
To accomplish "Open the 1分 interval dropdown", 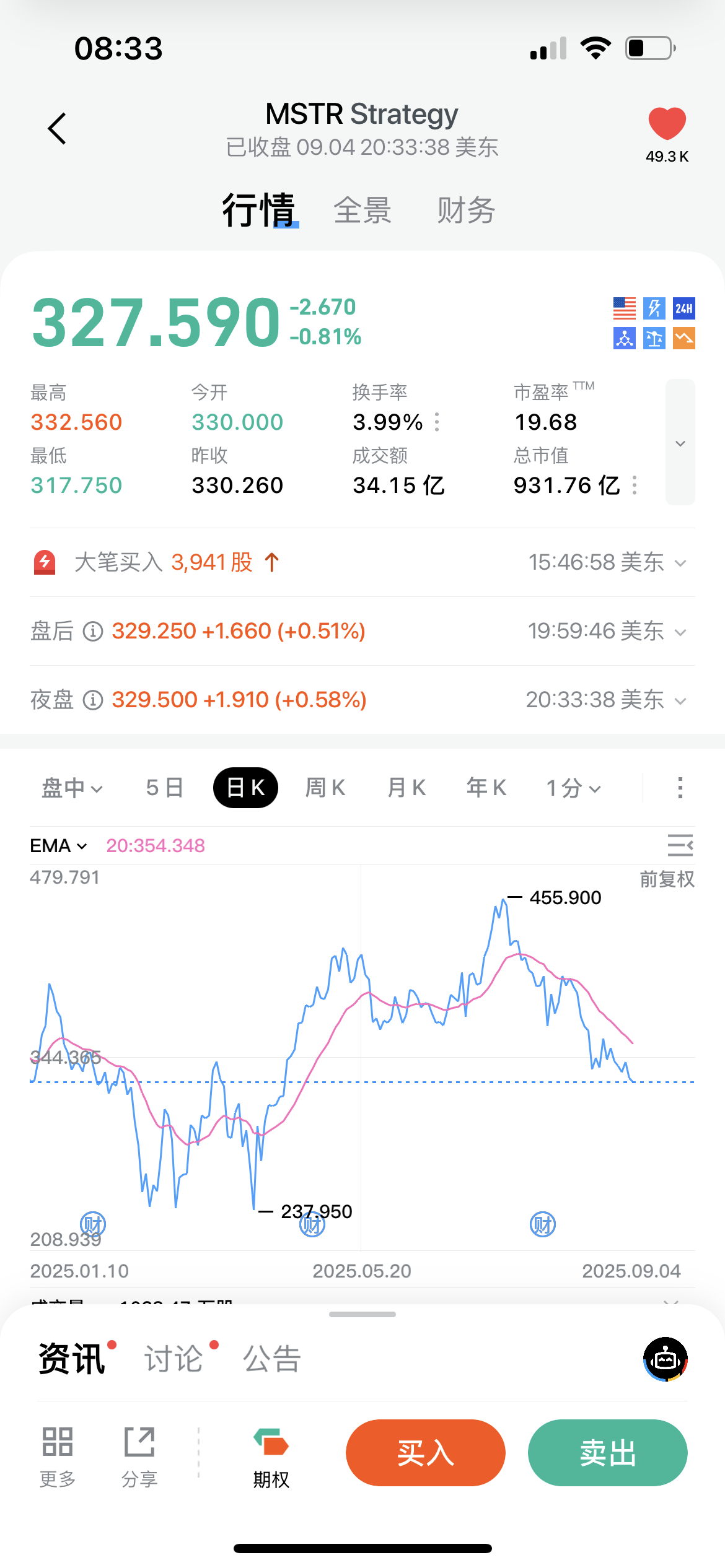I will [x=573, y=788].
